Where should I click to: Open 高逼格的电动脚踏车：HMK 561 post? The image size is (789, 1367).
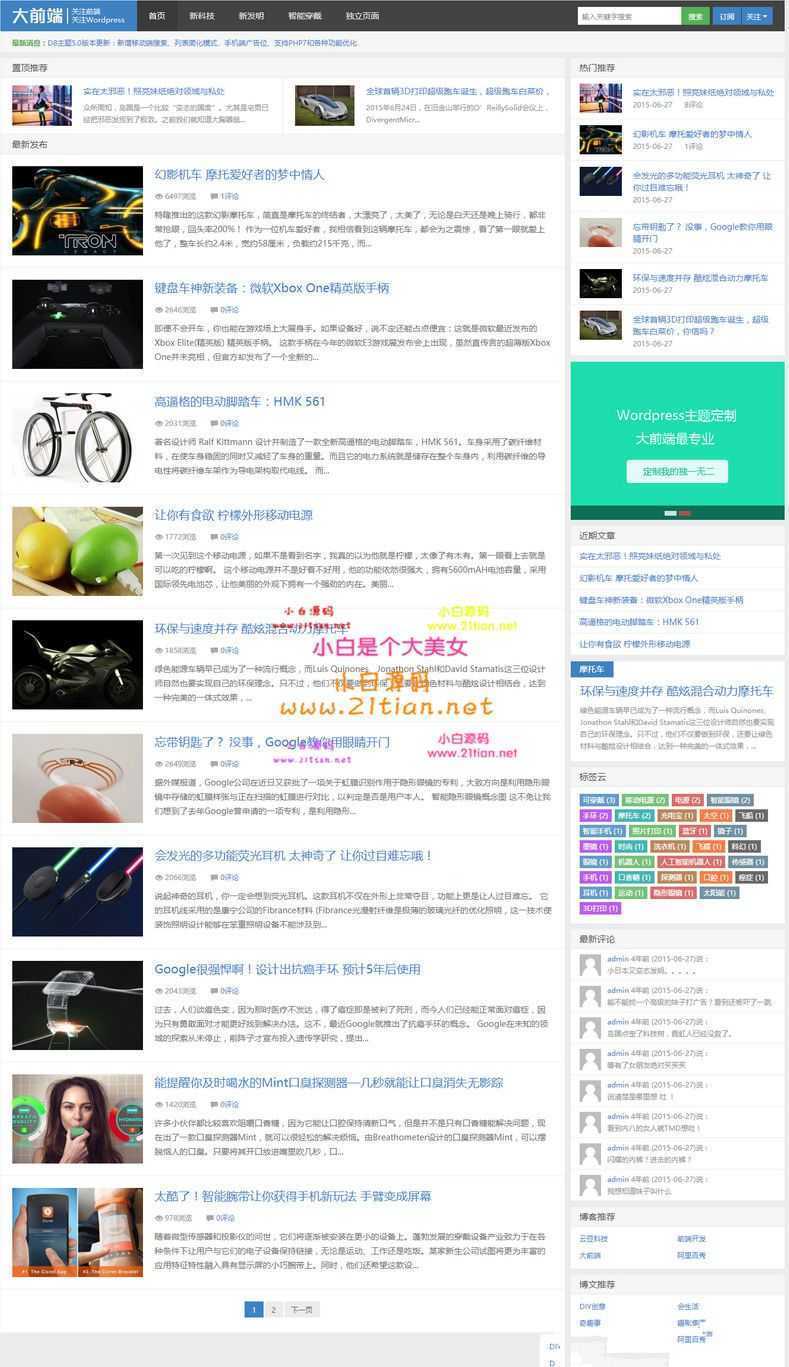pos(239,402)
